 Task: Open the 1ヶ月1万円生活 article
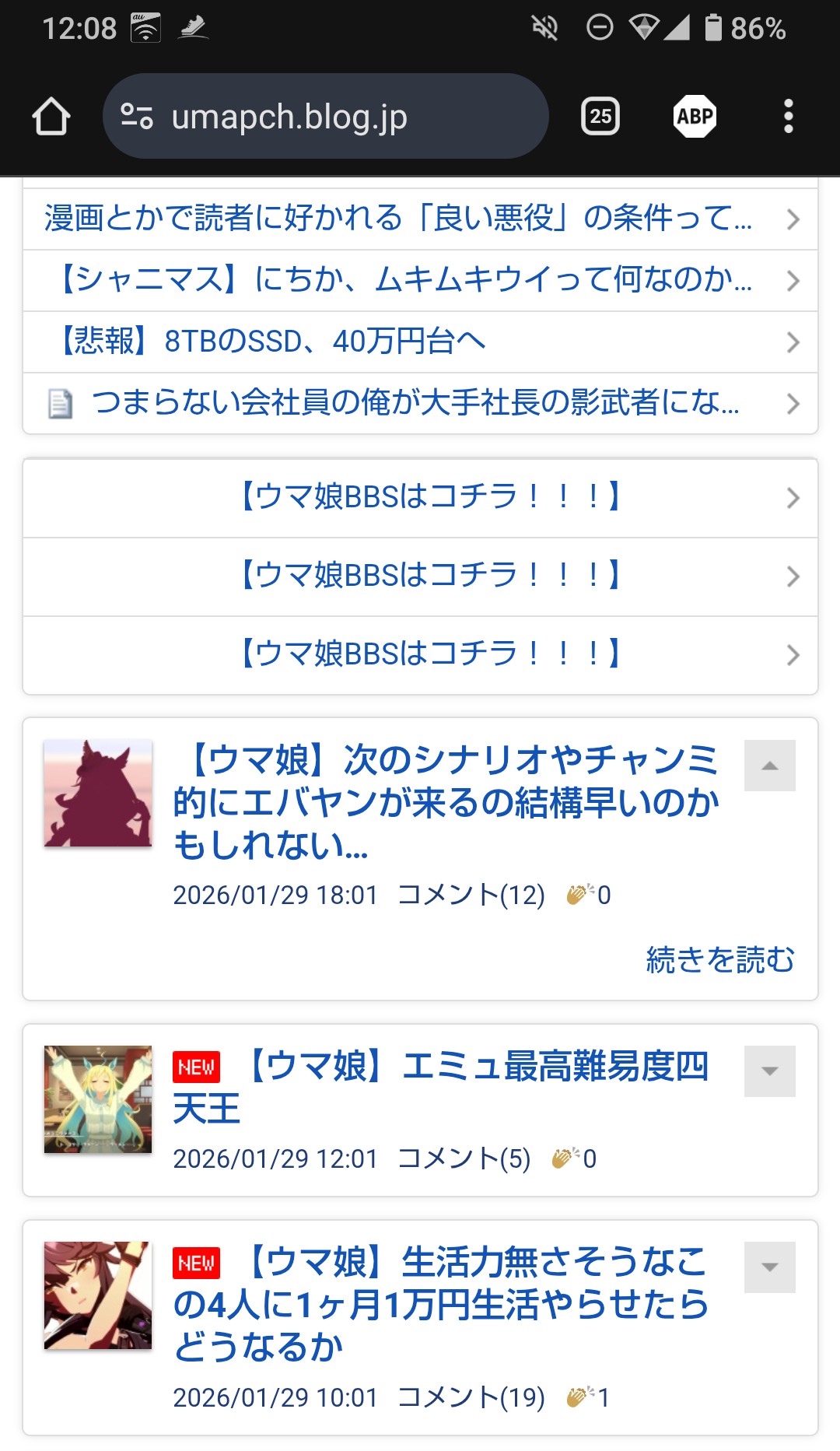point(442,1304)
